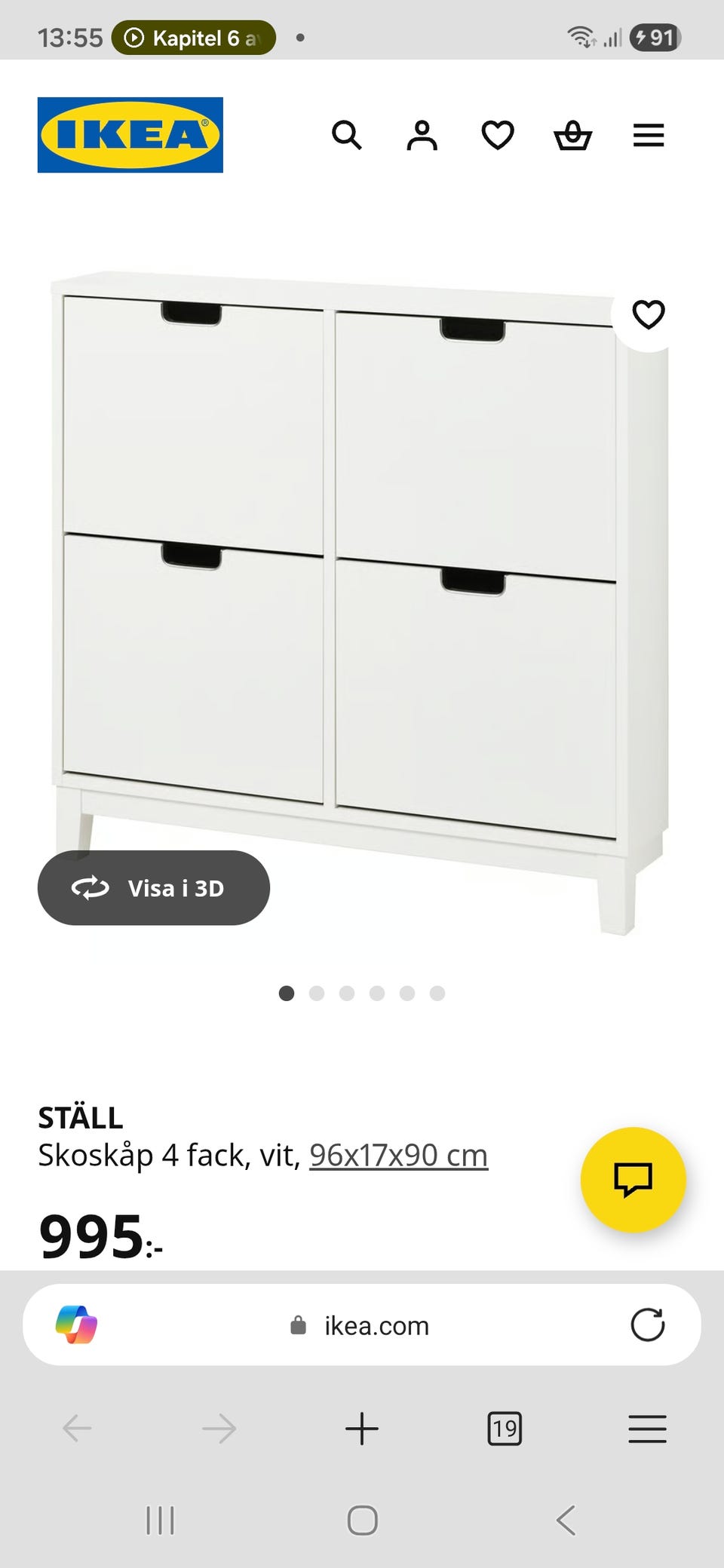Save STÄLL shoe cabinet to favourites
724x1568 pixels.
point(649,314)
